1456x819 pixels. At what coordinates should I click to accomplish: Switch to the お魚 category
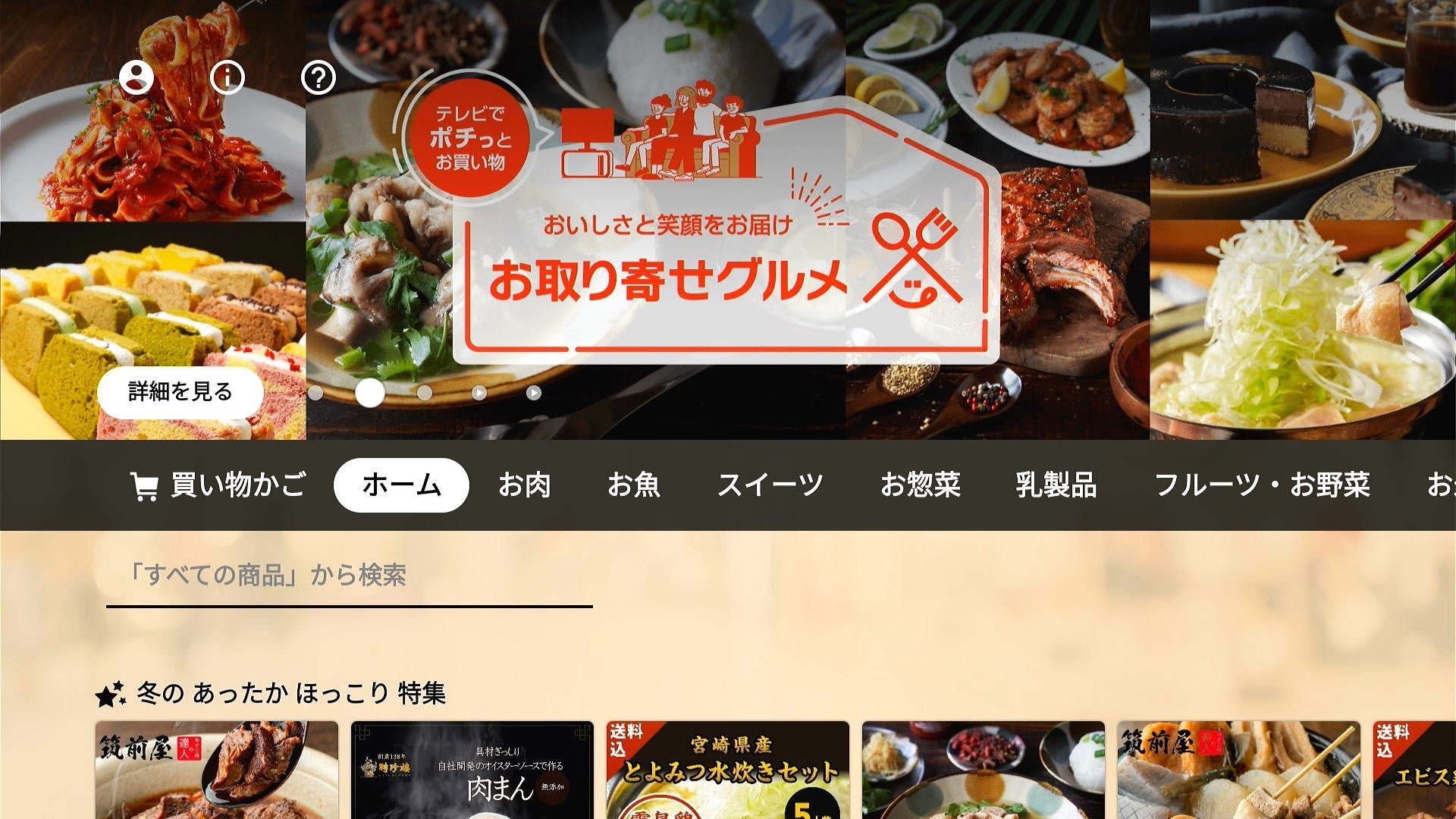[x=633, y=485]
